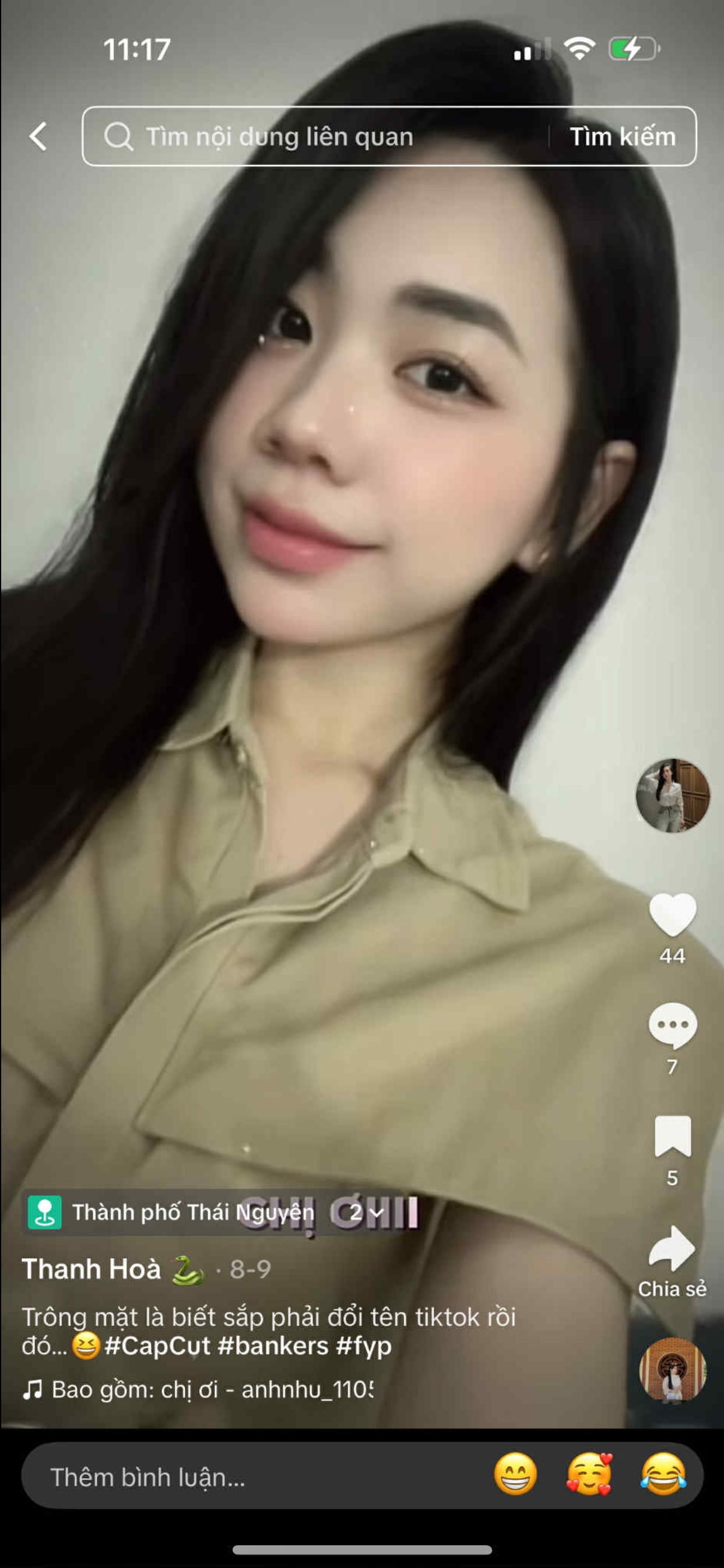Open the #CapCut hashtag
Screen dimensions: 724x1568
[x=157, y=1346]
